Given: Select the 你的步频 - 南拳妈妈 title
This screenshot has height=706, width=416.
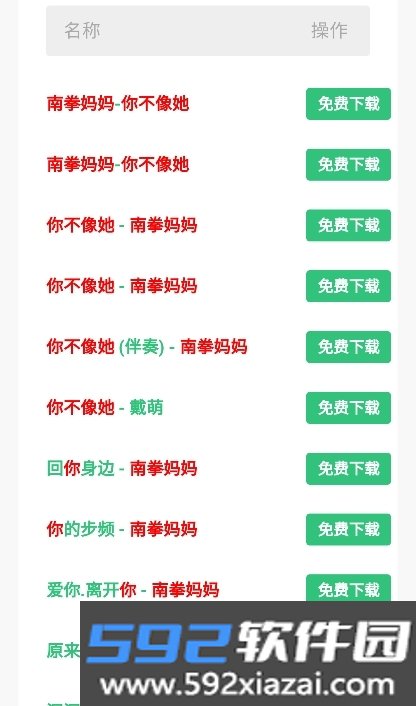Looking at the screenshot, I should [122, 529].
